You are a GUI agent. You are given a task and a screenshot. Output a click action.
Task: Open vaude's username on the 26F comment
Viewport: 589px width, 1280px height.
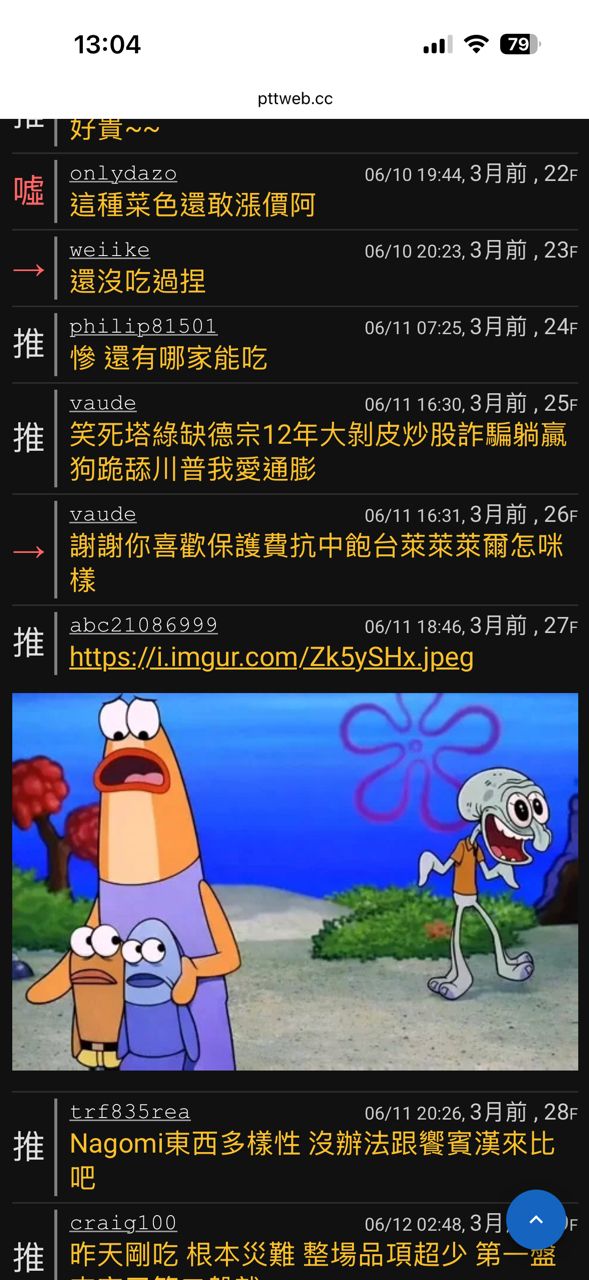103,514
